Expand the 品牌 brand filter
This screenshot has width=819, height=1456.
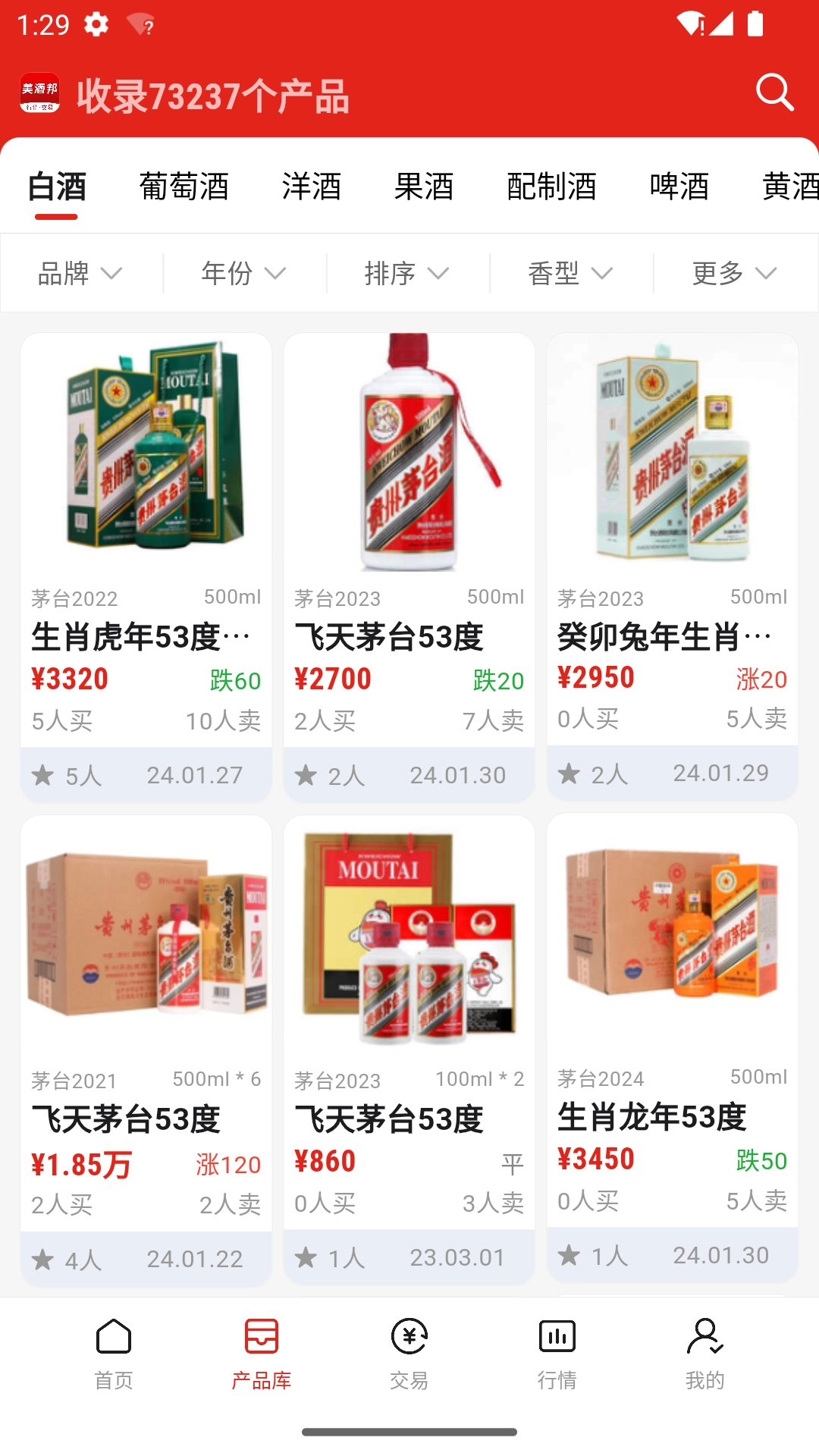coord(79,273)
